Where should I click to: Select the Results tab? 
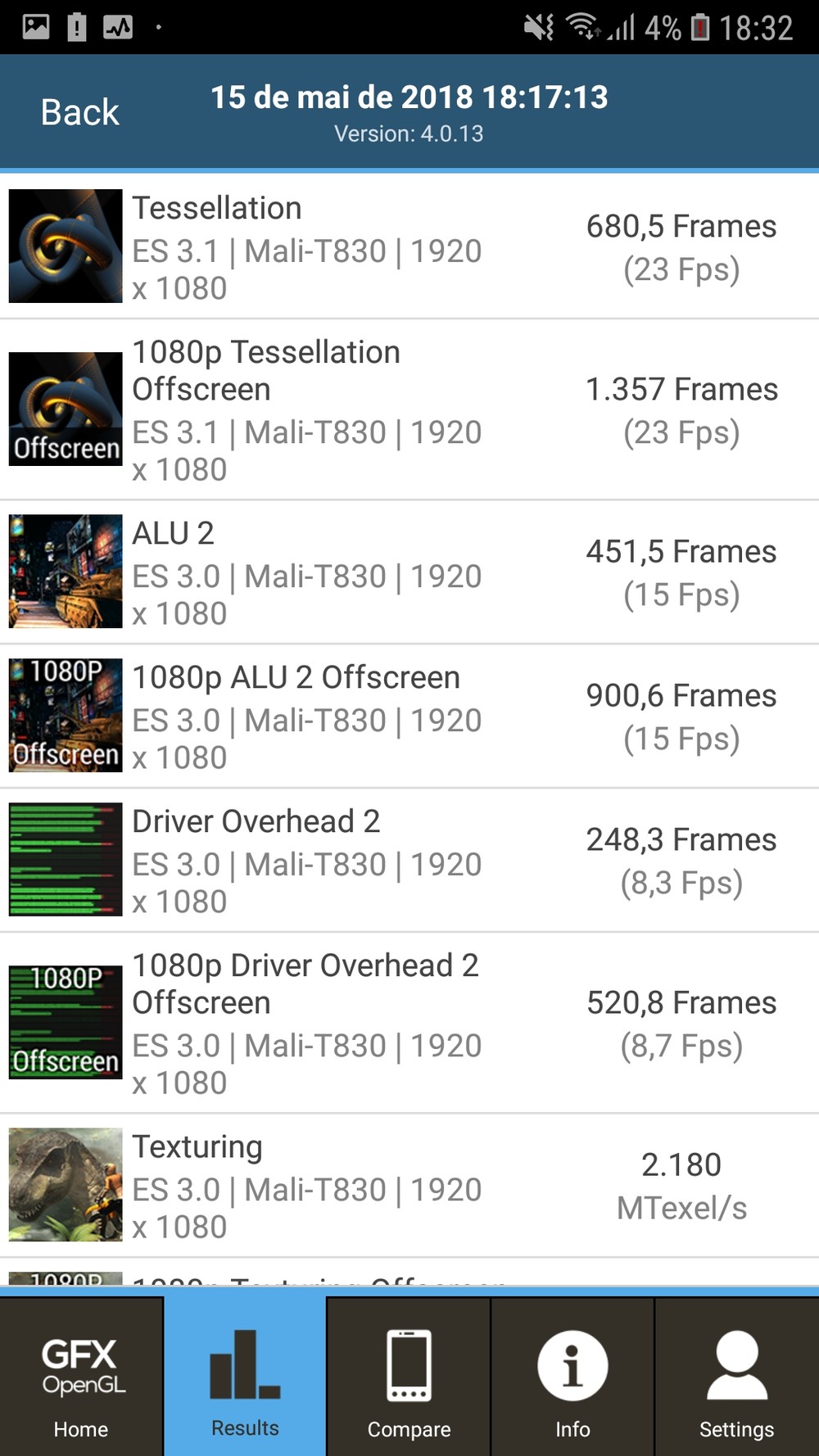[x=245, y=1377]
